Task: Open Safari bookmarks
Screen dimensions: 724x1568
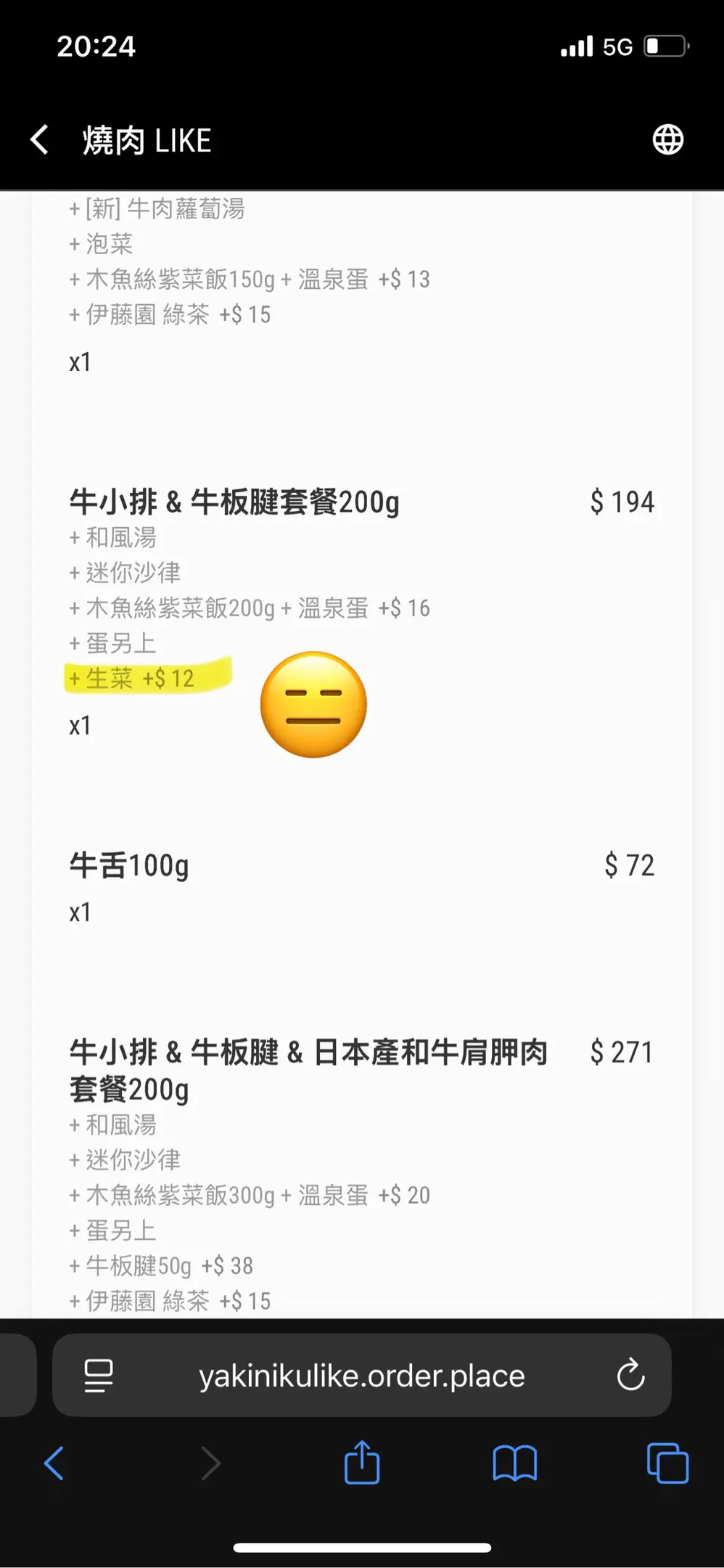Action: click(x=514, y=1463)
